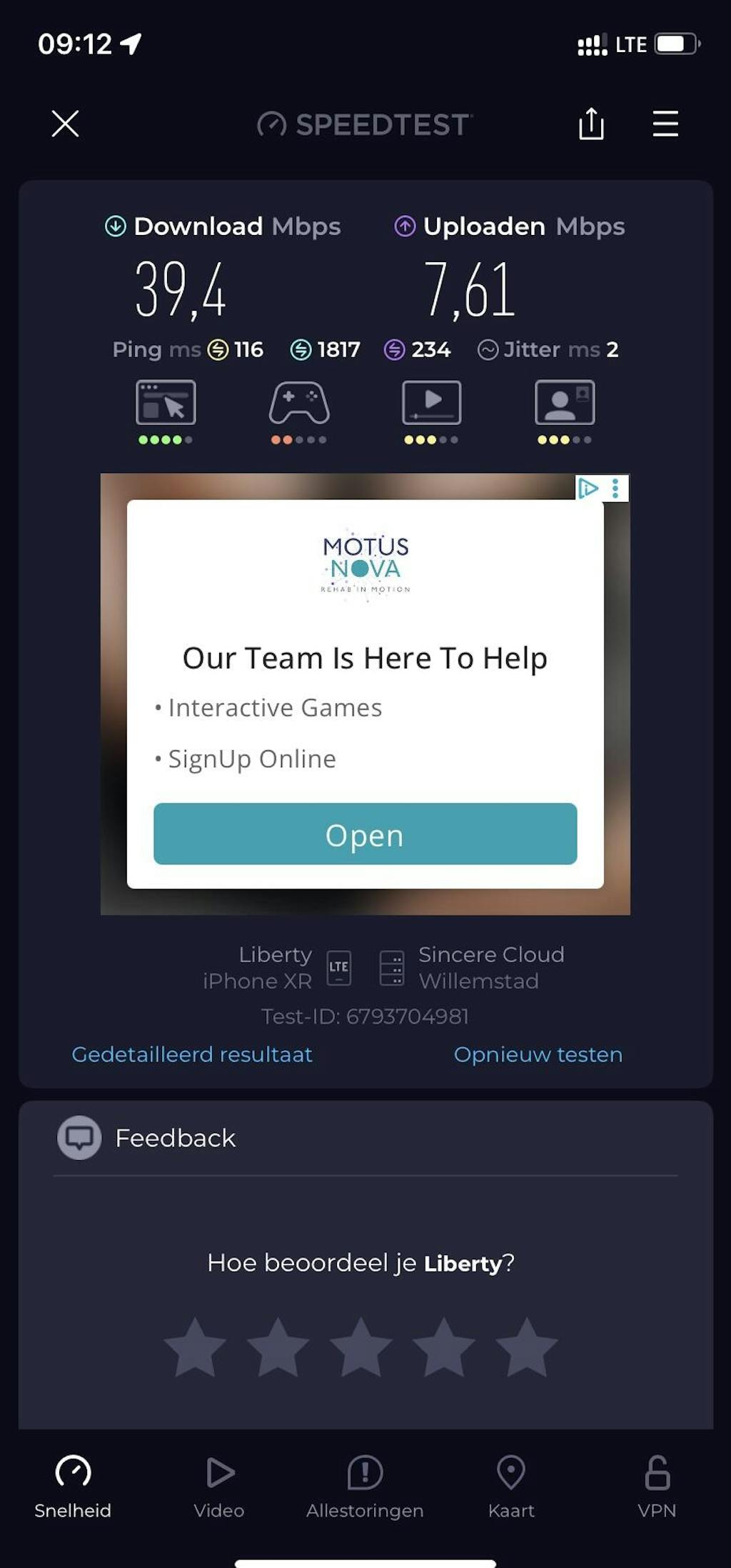This screenshot has height=1568, width=731.
Task: View Gedetailleerd resultaat
Action: 192,1054
